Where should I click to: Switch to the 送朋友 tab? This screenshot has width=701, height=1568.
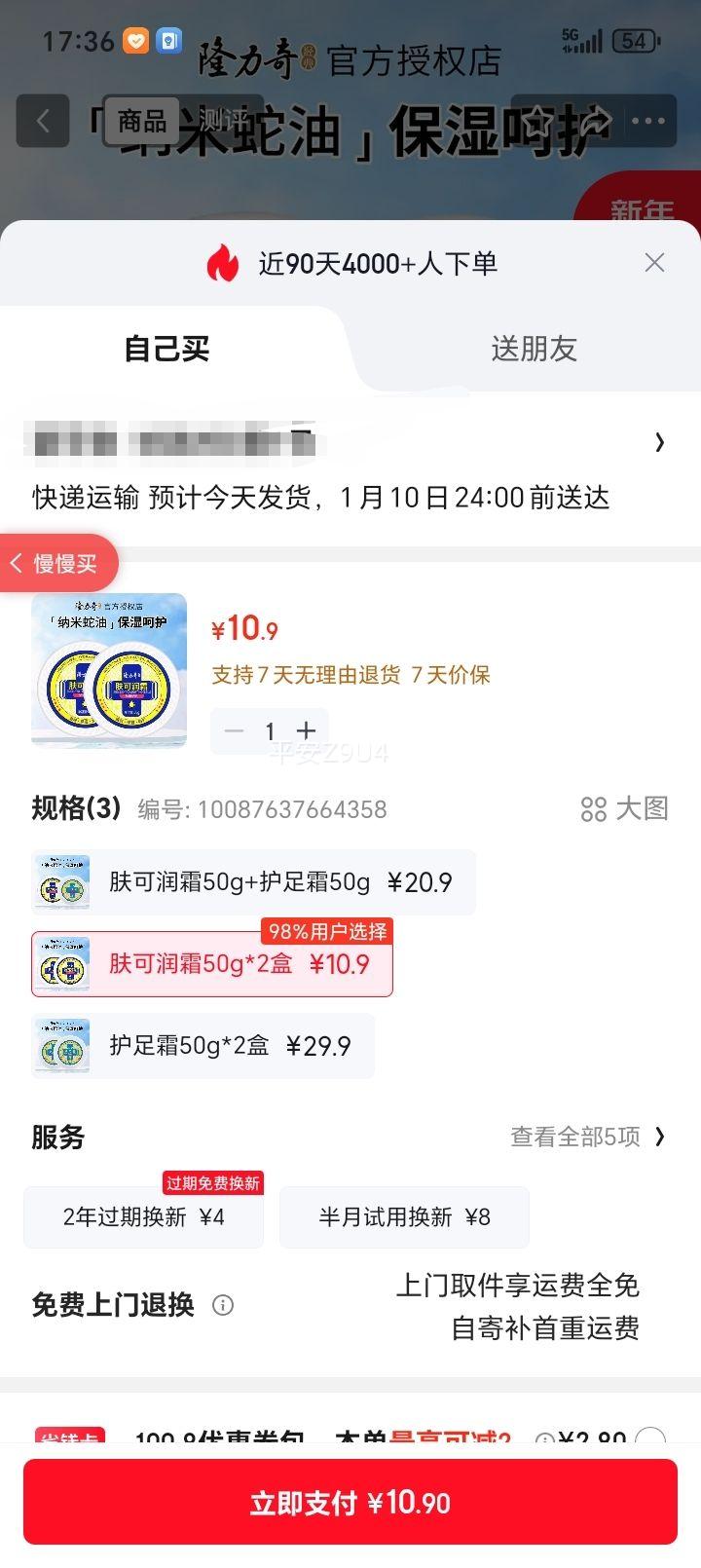534,350
